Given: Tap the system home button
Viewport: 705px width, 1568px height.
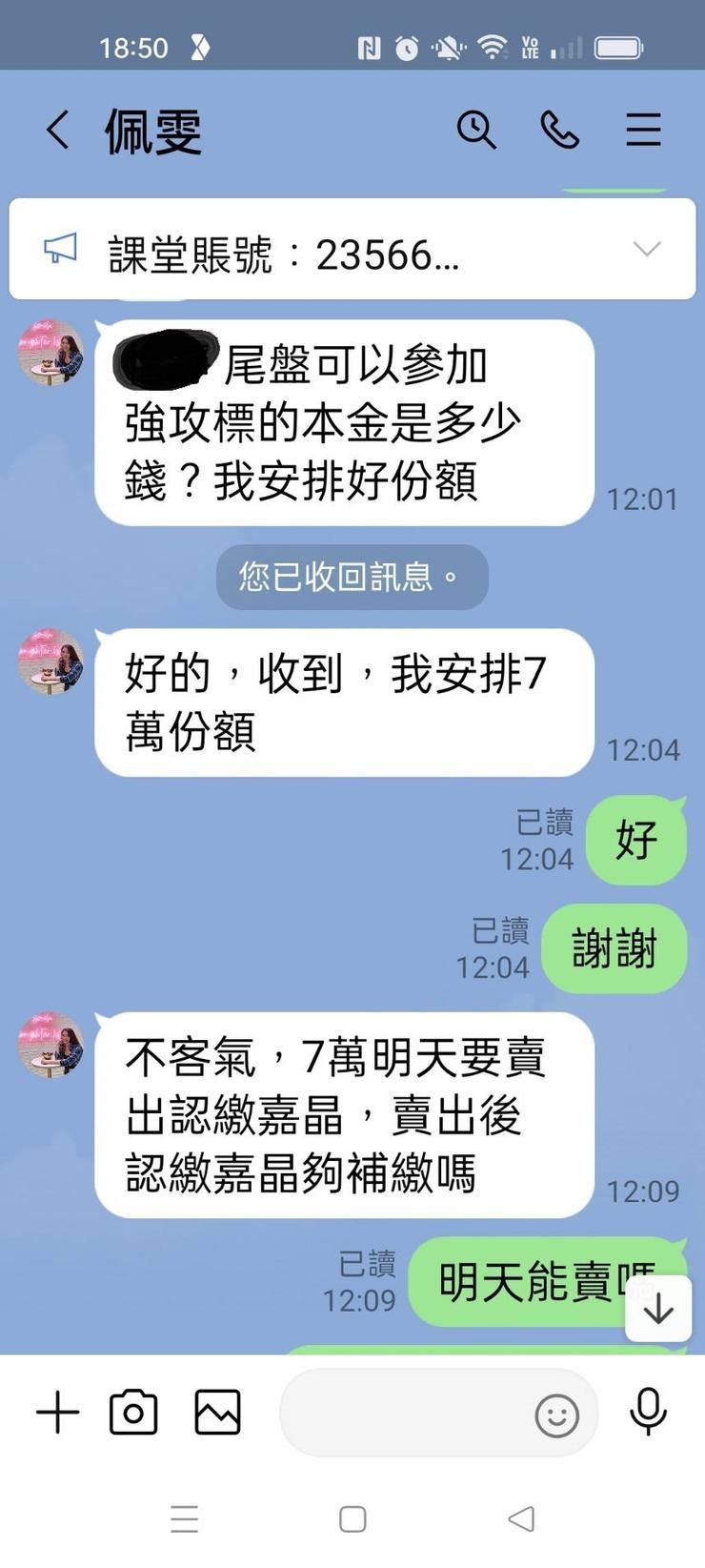Looking at the screenshot, I should coord(352,1518).
